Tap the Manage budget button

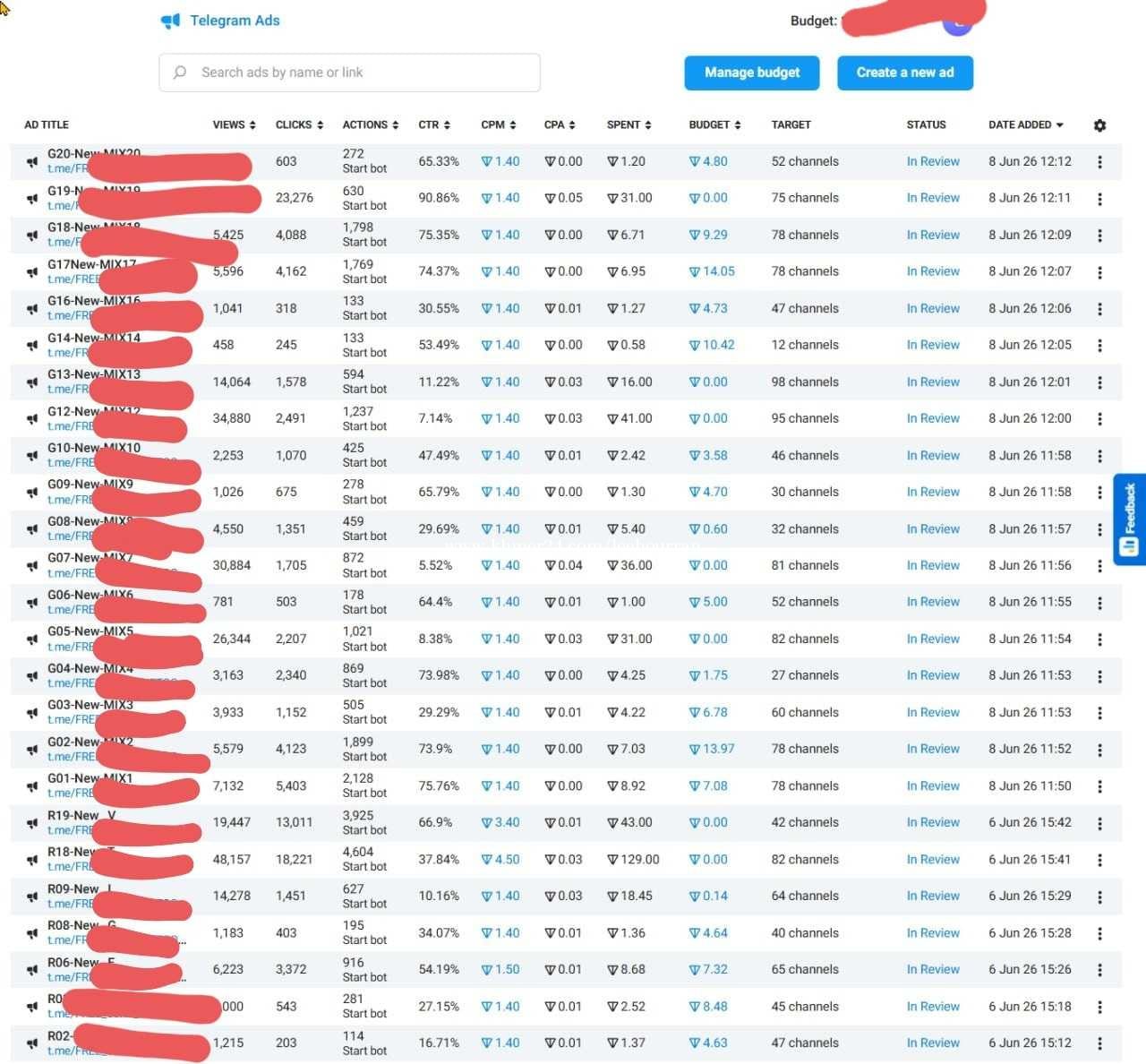[752, 73]
